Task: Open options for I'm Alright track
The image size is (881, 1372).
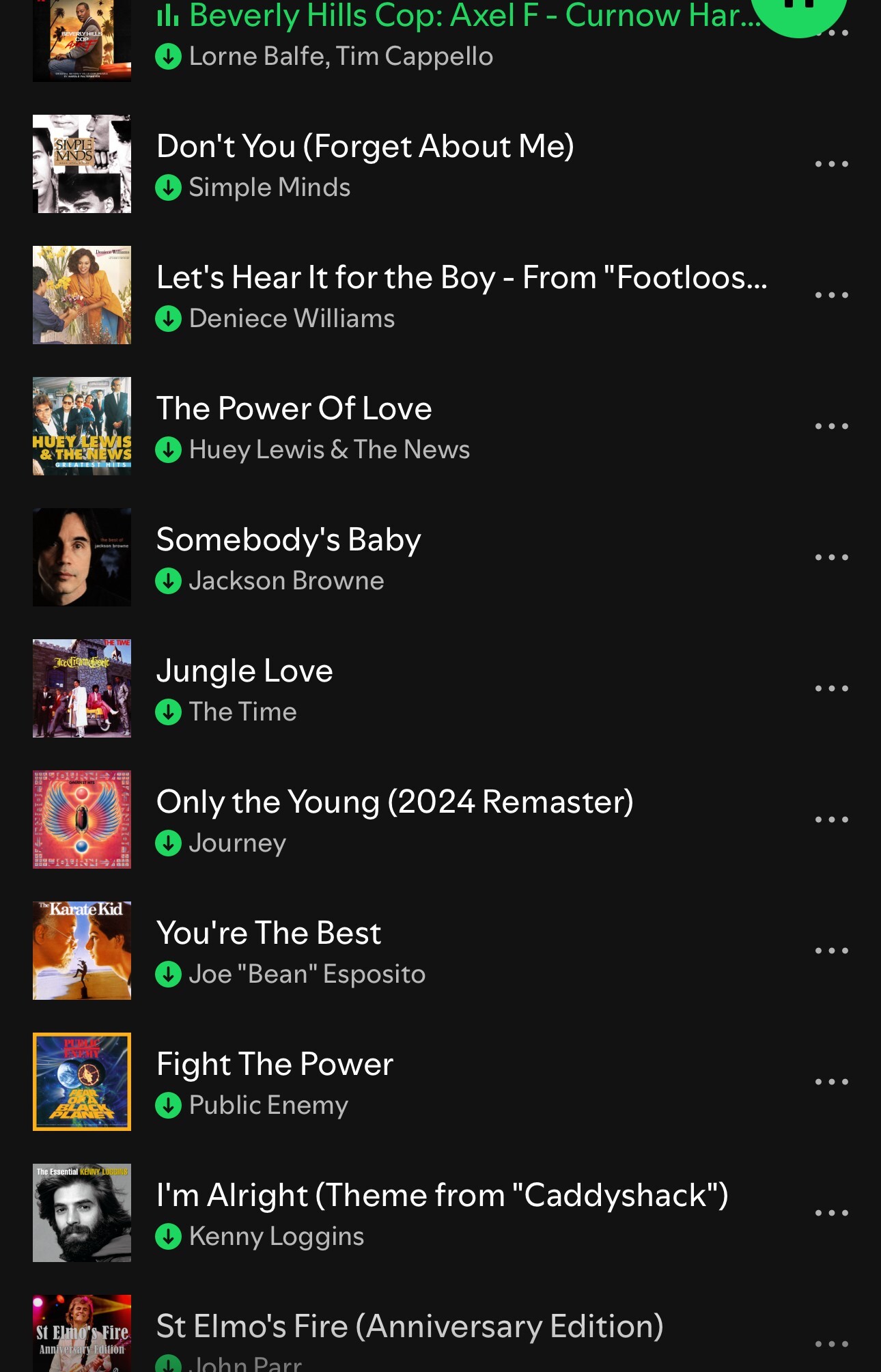Action: (831, 1213)
